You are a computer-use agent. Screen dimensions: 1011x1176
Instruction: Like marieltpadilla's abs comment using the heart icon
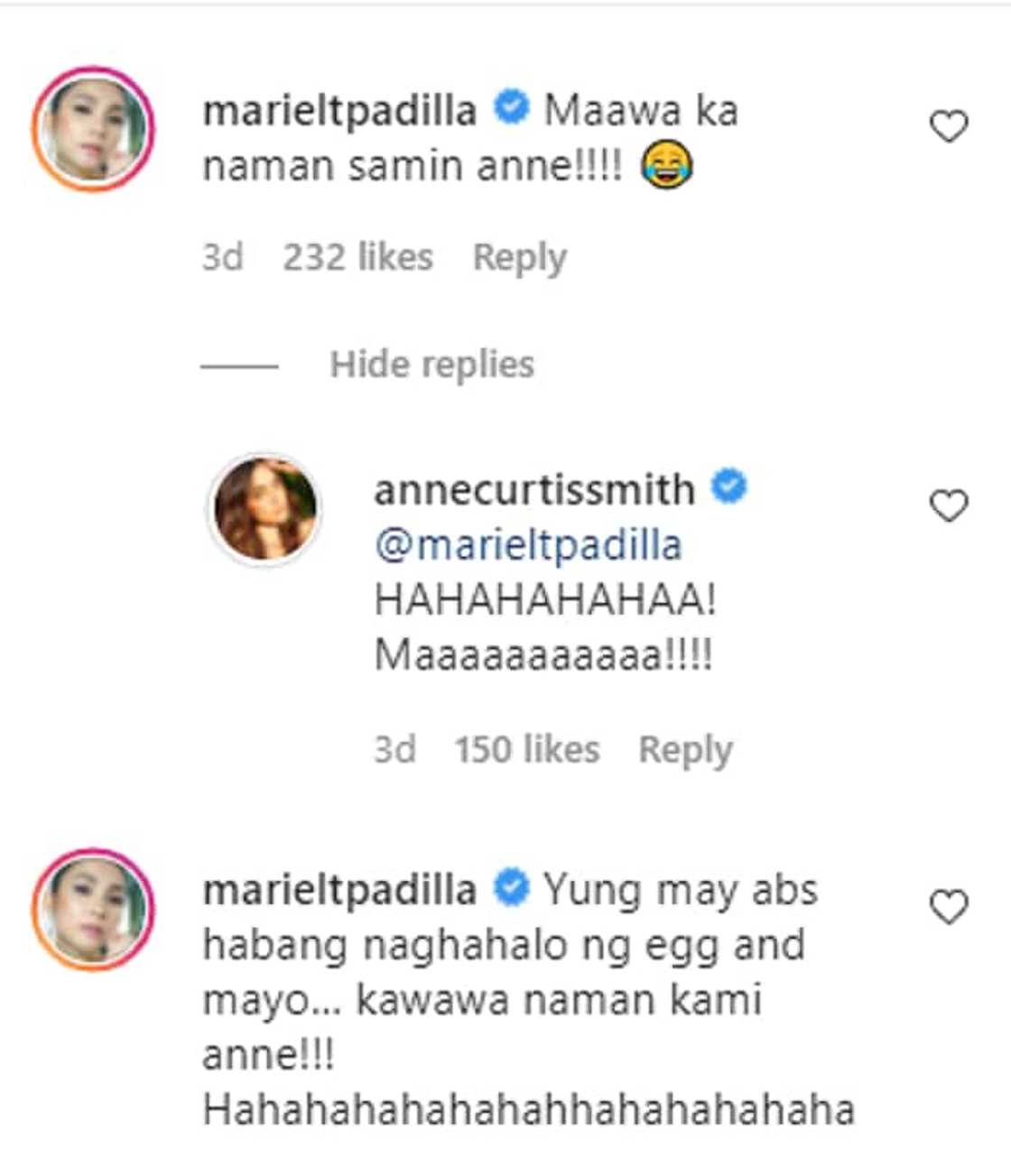tap(947, 908)
